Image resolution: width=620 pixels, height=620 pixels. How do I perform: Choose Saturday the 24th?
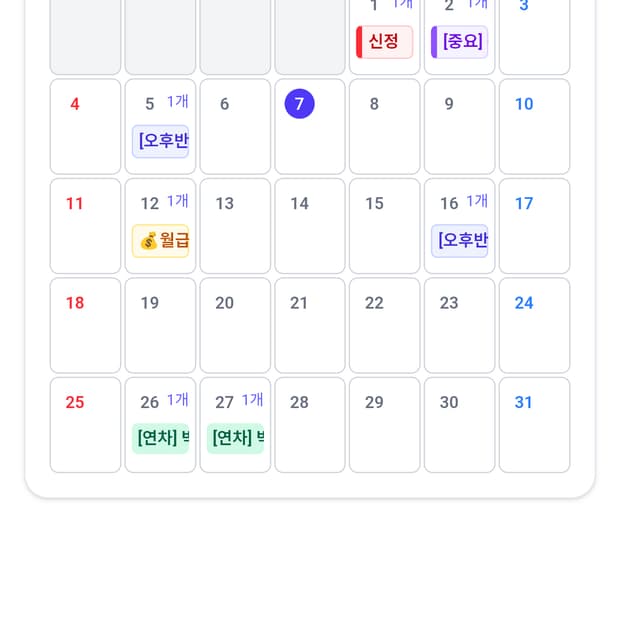(x=534, y=325)
